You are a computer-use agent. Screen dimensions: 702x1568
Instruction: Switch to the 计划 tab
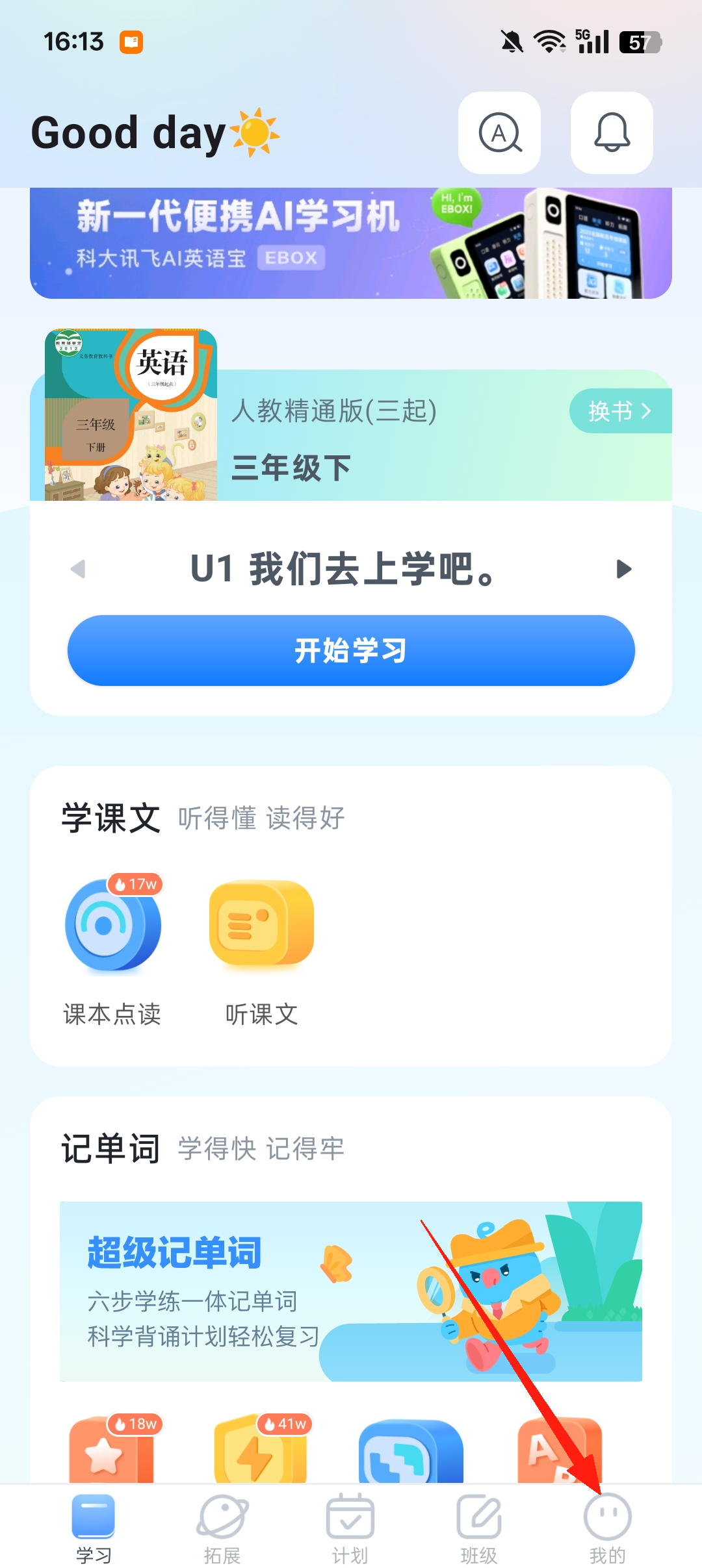[x=350, y=1528]
